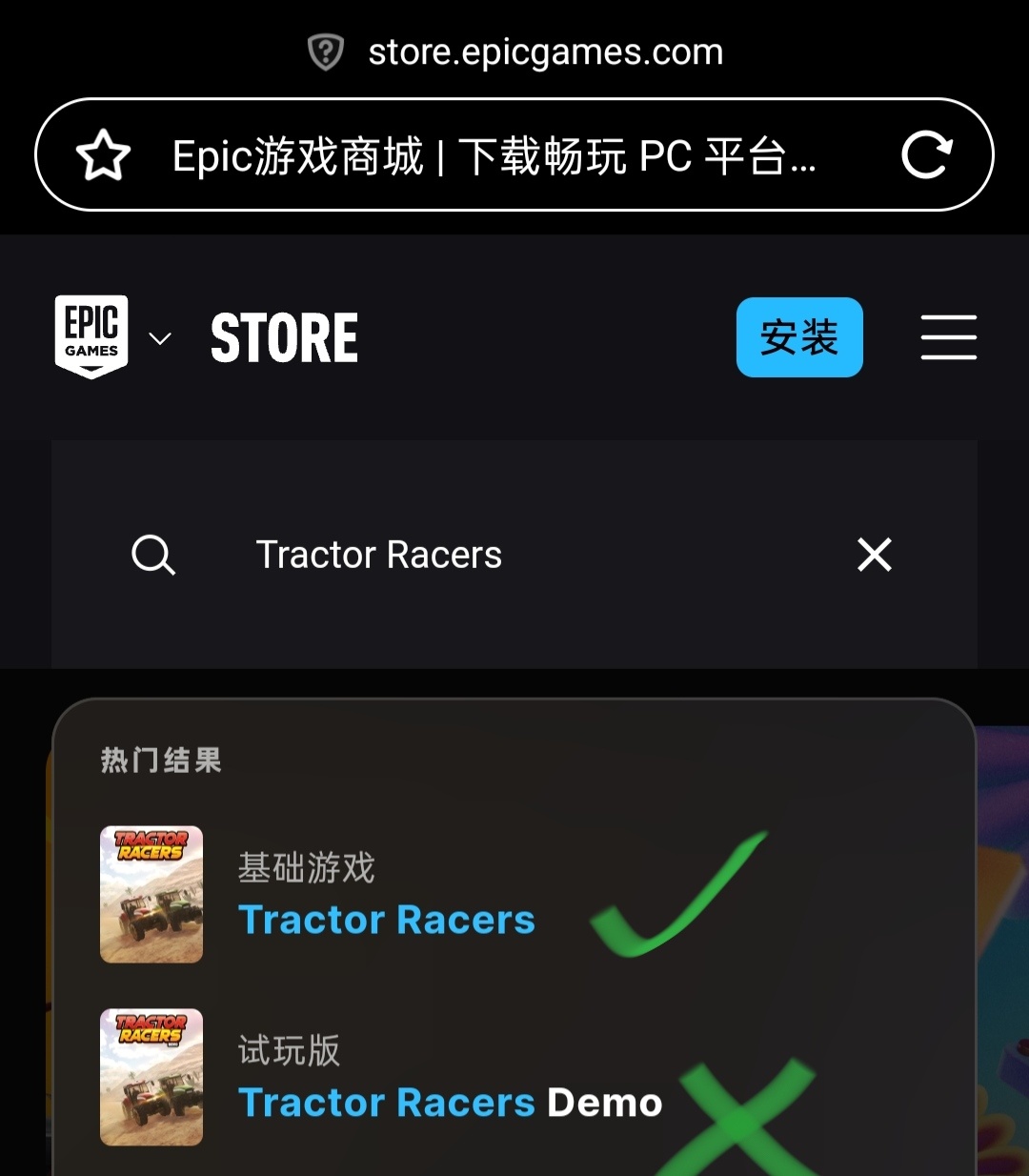Reload the Epic Games Store page
This screenshot has width=1029, height=1176.
926,155
